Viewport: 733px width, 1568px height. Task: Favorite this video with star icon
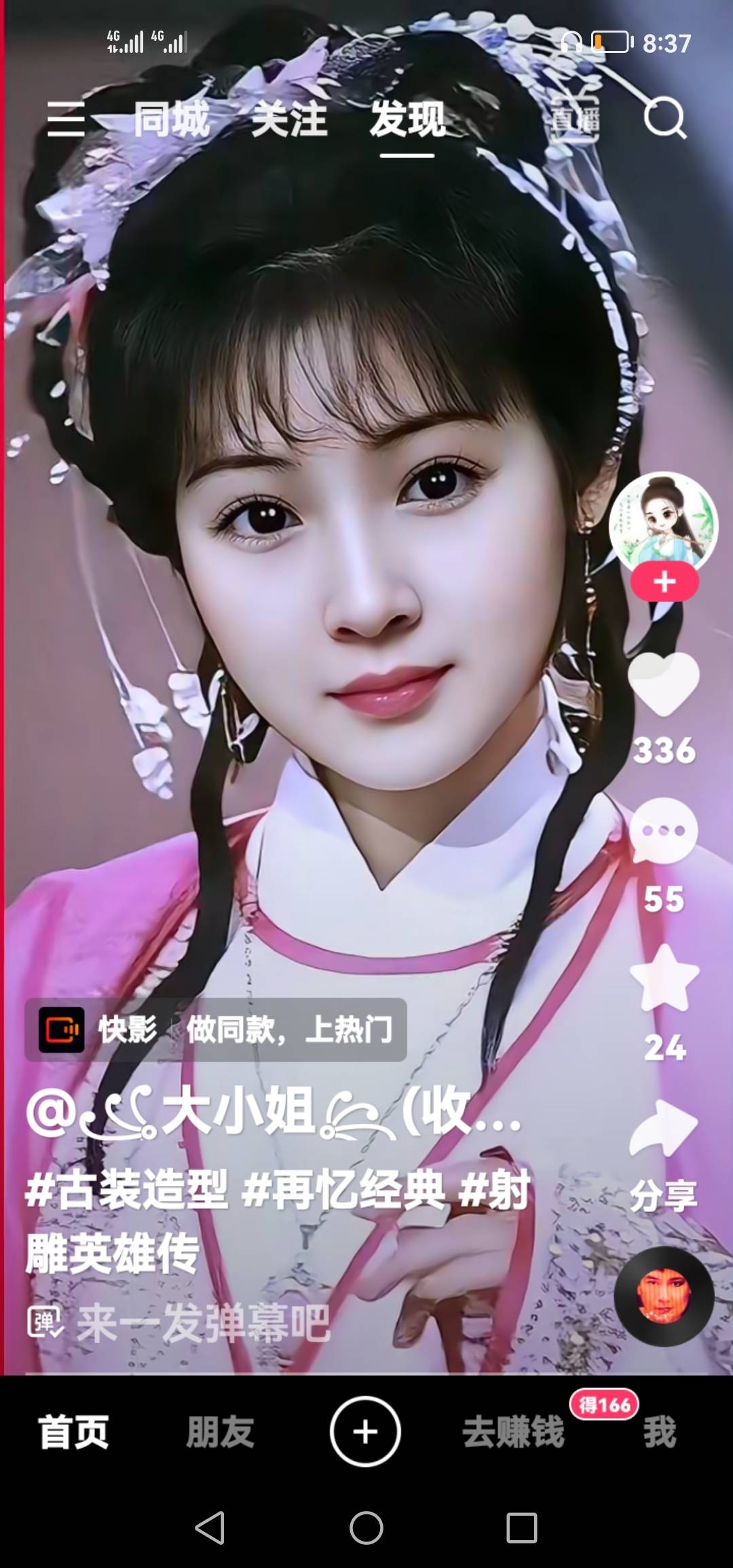point(664,977)
